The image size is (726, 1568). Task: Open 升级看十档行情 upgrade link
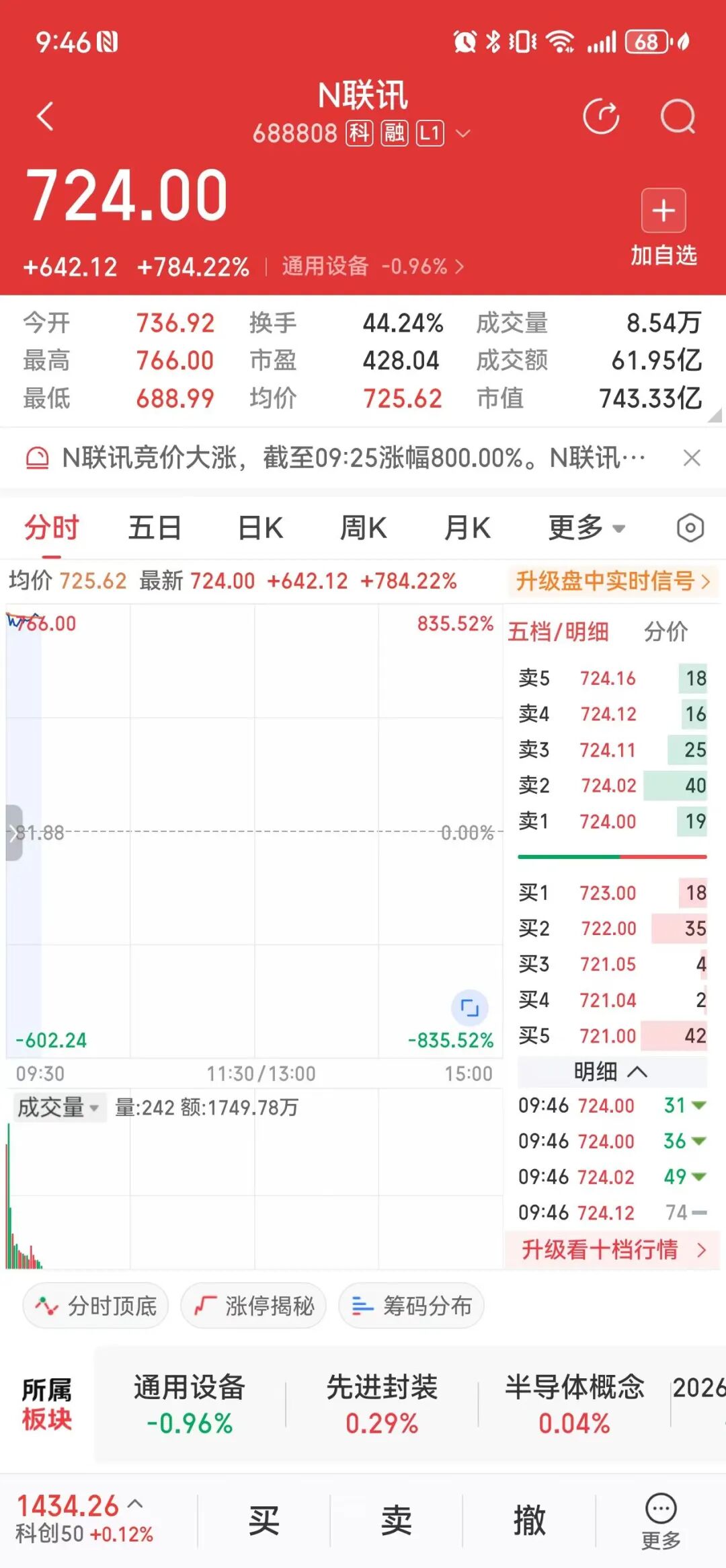coord(612,1250)
